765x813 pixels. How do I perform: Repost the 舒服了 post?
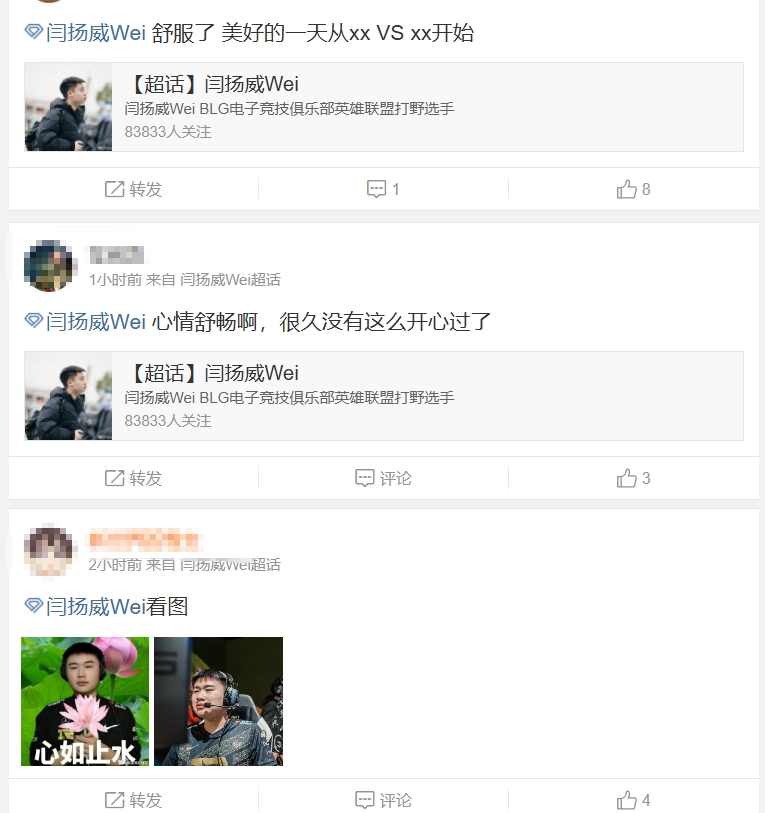[x=133, y=189]
